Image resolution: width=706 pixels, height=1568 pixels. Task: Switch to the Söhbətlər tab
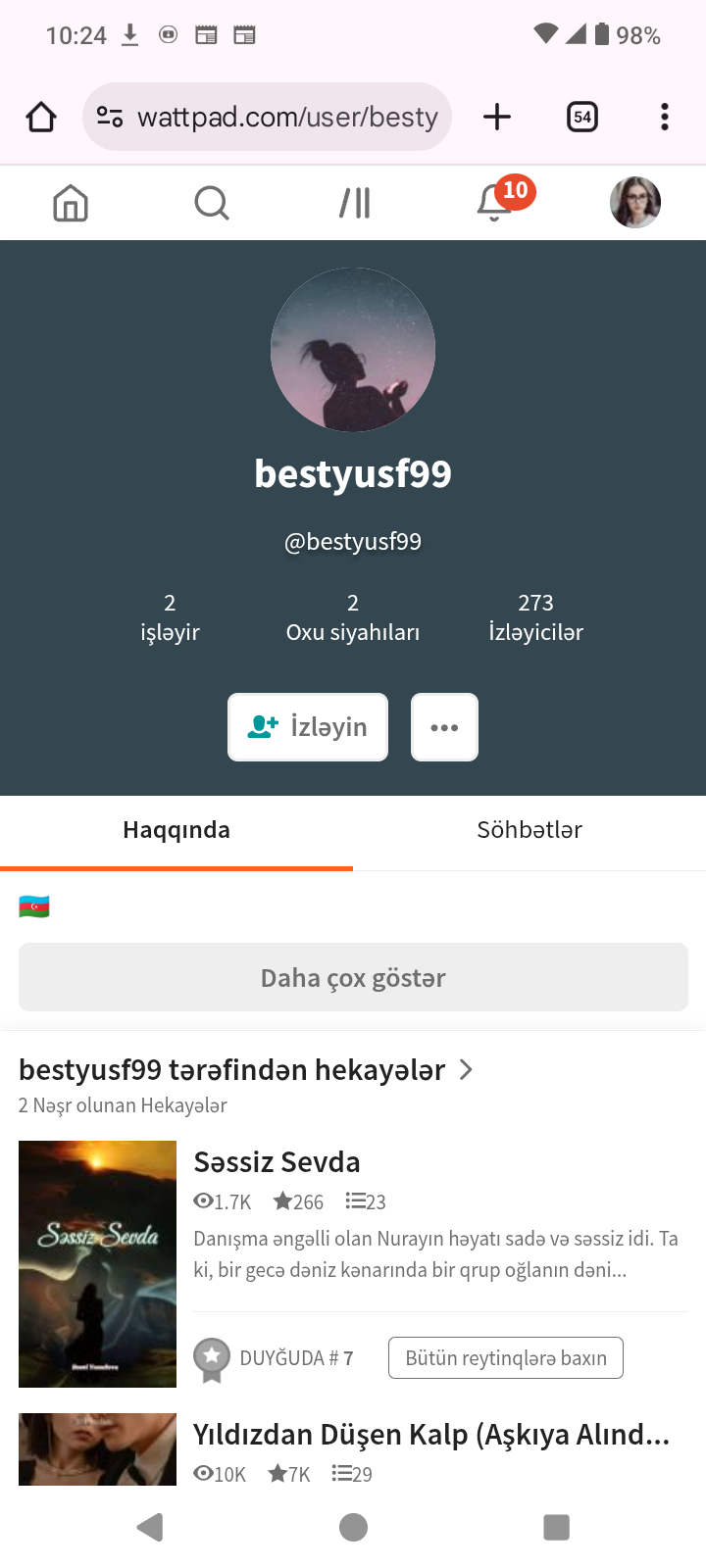pyautogui.click(x=529, y=829)
